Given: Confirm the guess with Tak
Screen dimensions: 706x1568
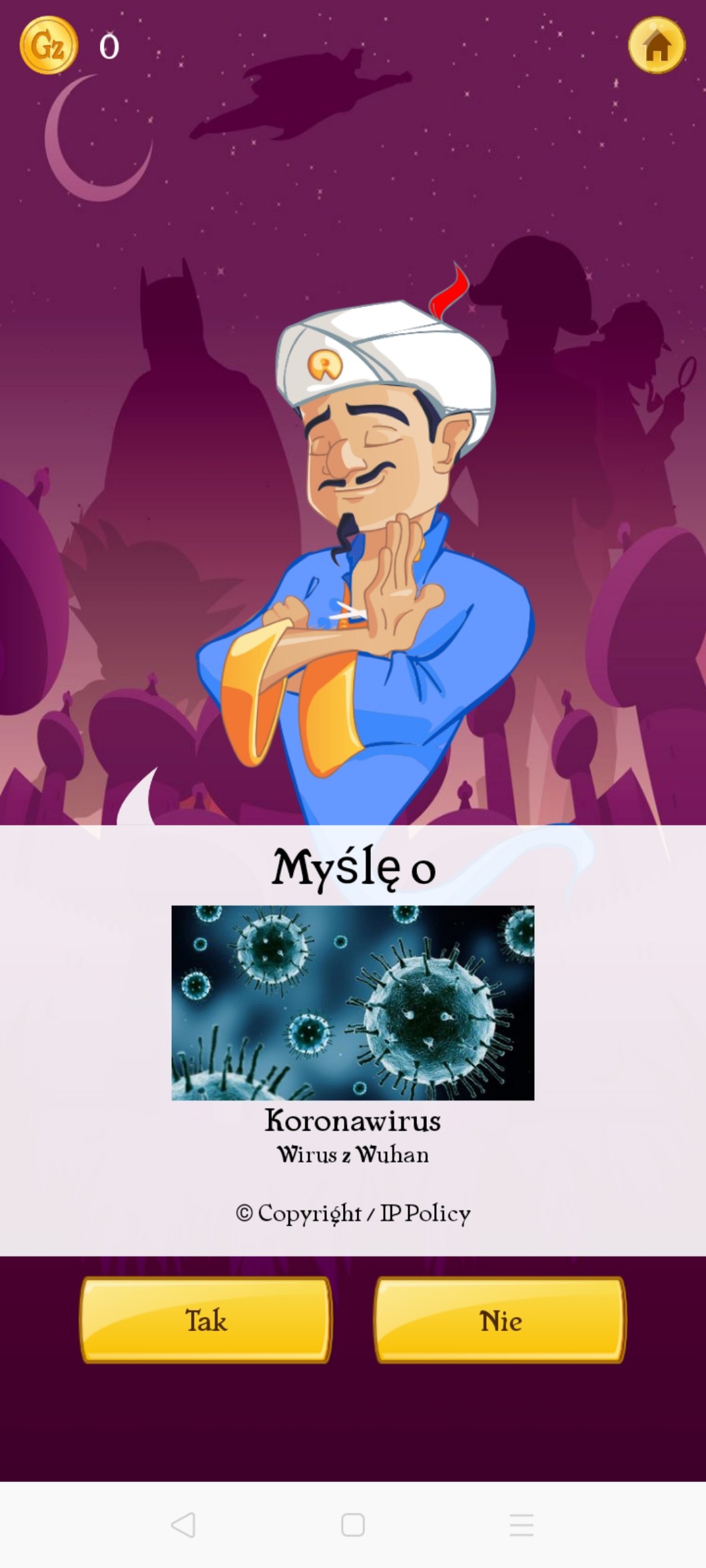Looking at the screenshot, I should (206, 1320).
